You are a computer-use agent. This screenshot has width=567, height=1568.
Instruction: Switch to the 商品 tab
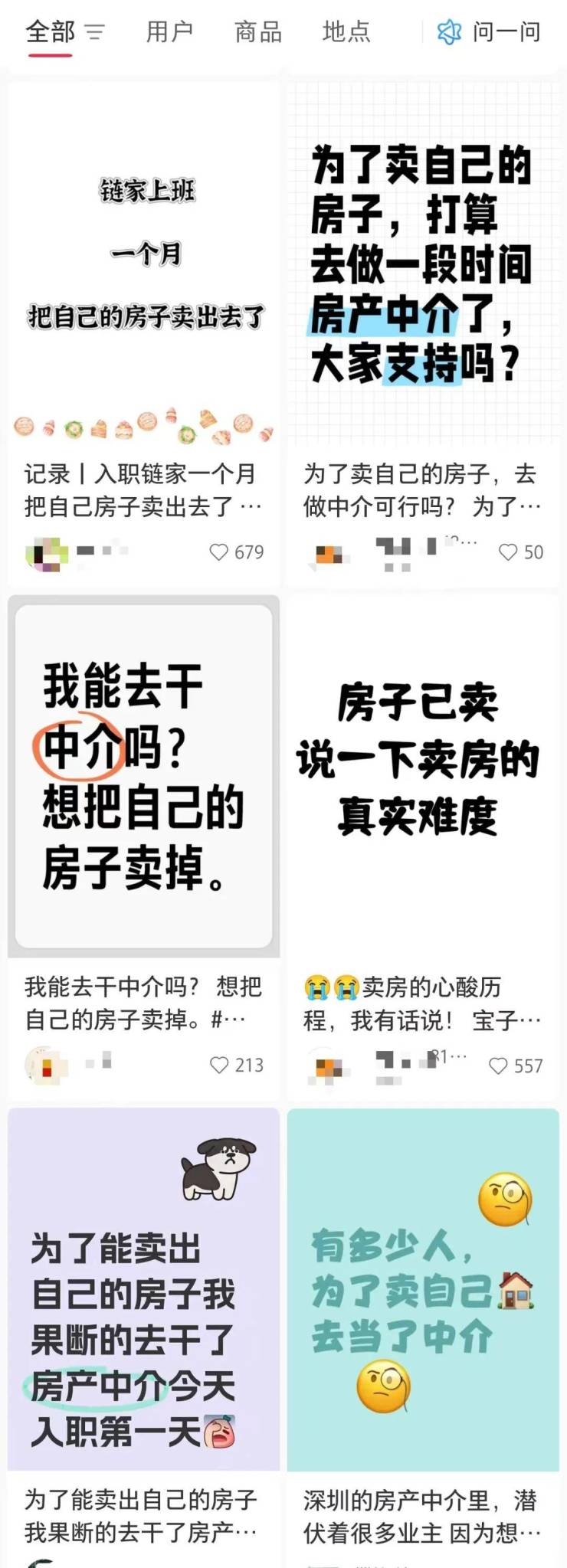(258, 32)
